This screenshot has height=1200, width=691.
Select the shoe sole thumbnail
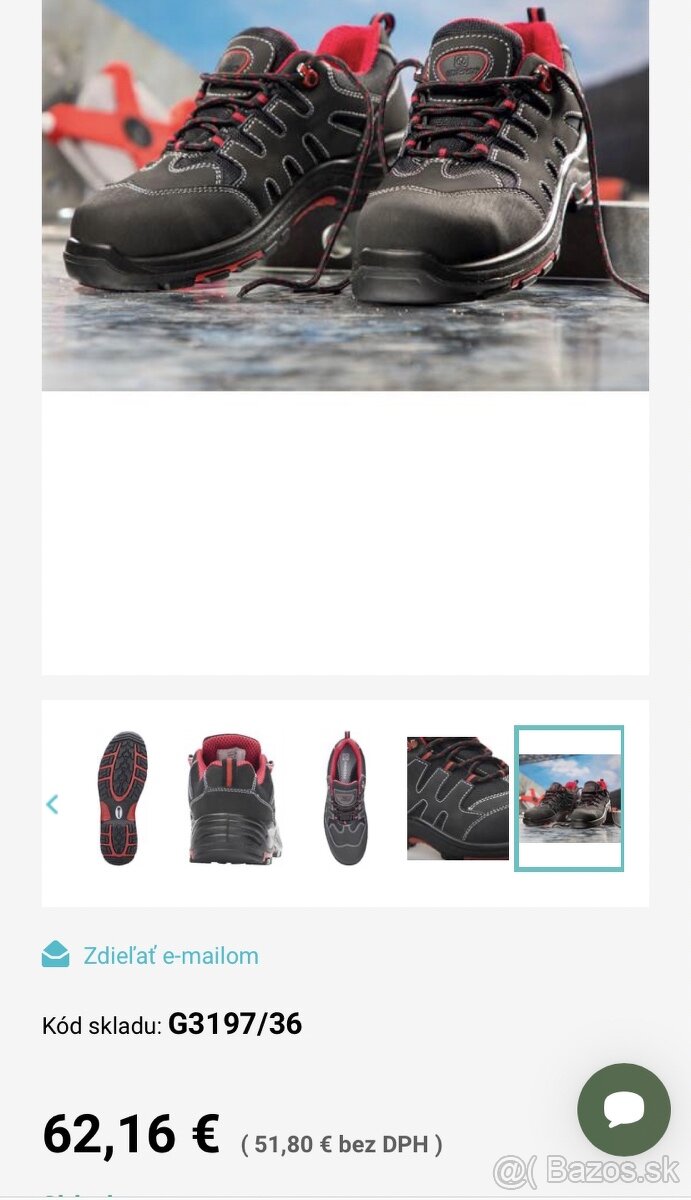point(123,798)
